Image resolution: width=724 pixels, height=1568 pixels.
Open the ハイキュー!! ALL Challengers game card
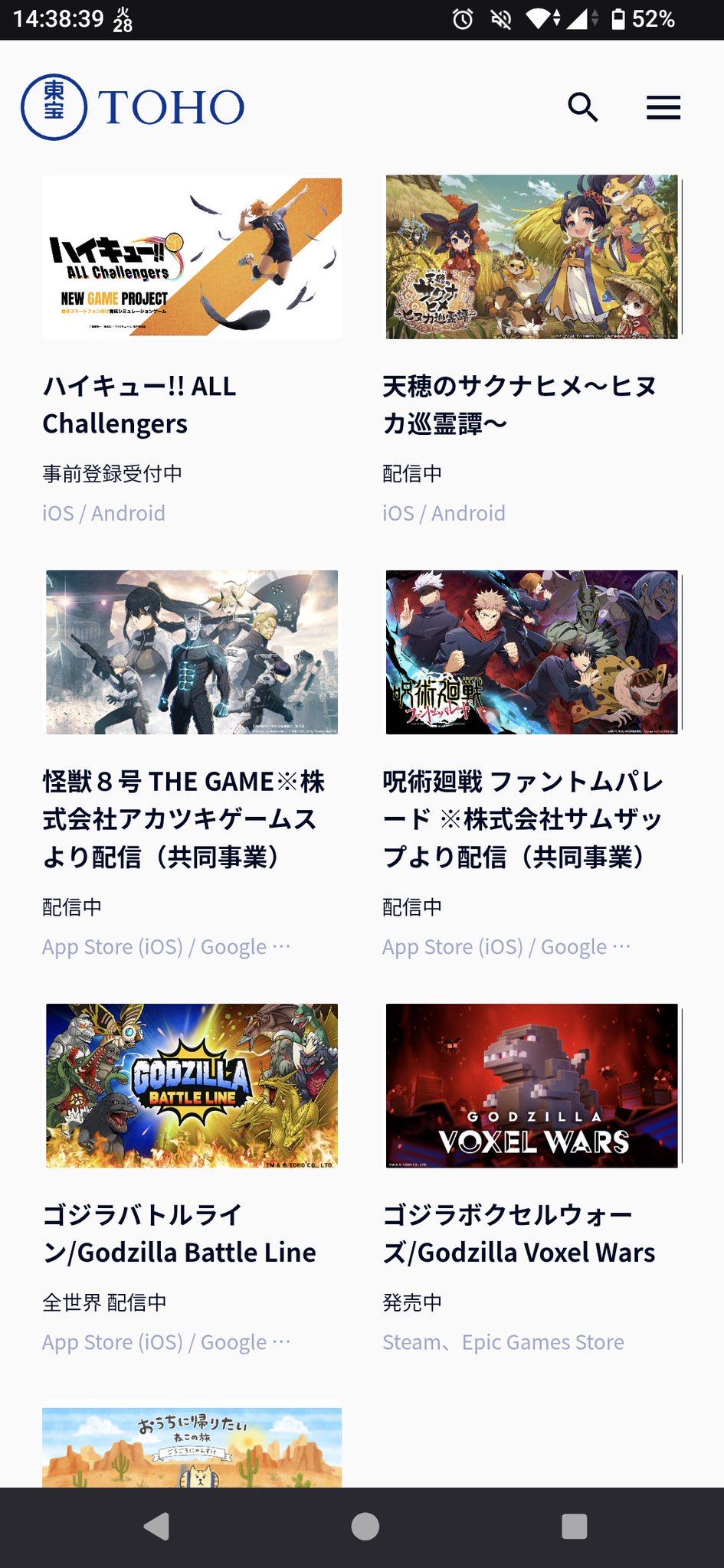click(x=192, y=258)
